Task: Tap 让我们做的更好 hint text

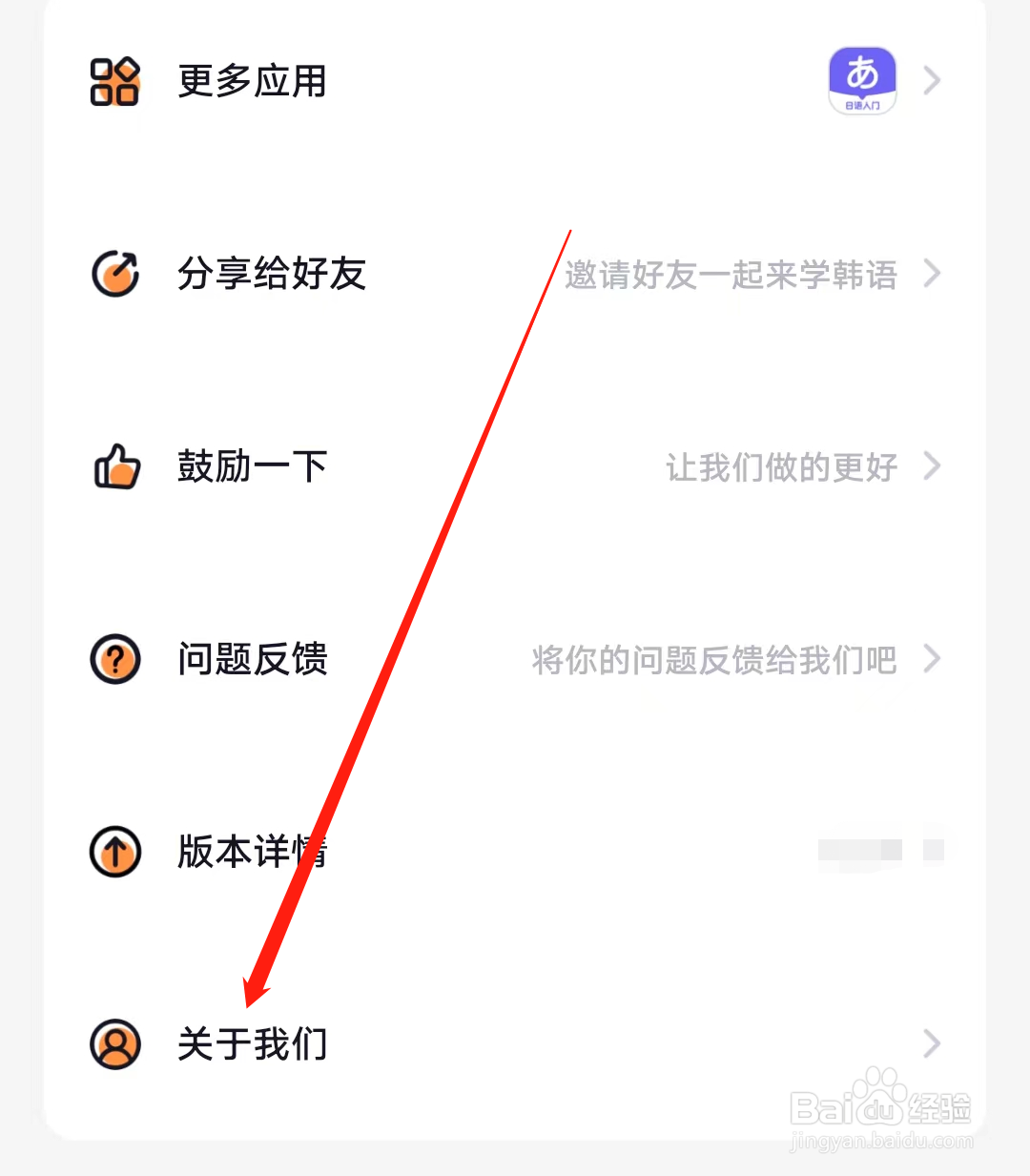Action: click(x=781, y=467)
